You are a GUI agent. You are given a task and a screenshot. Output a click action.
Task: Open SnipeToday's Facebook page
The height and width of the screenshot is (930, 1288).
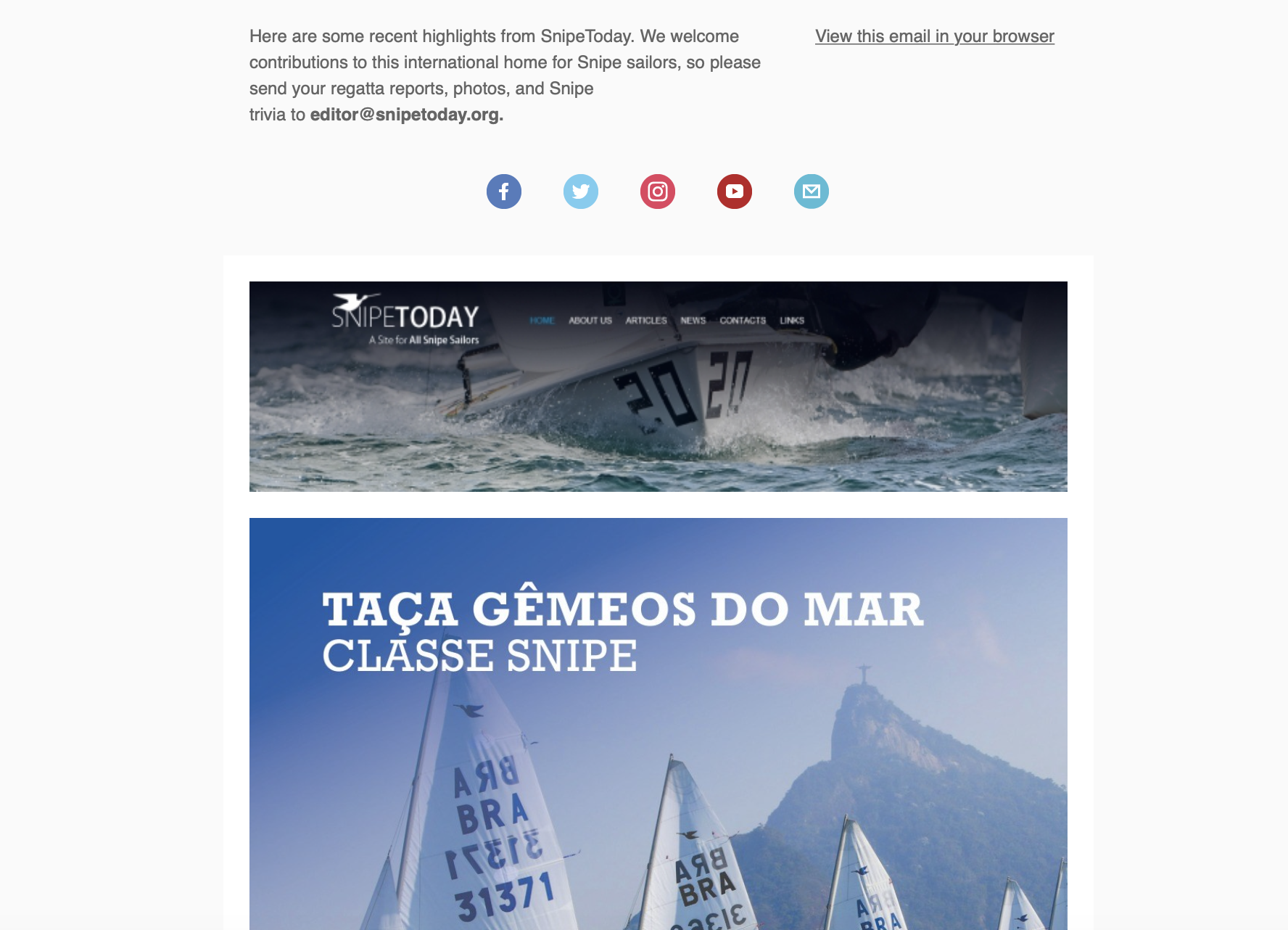(504, 192)
